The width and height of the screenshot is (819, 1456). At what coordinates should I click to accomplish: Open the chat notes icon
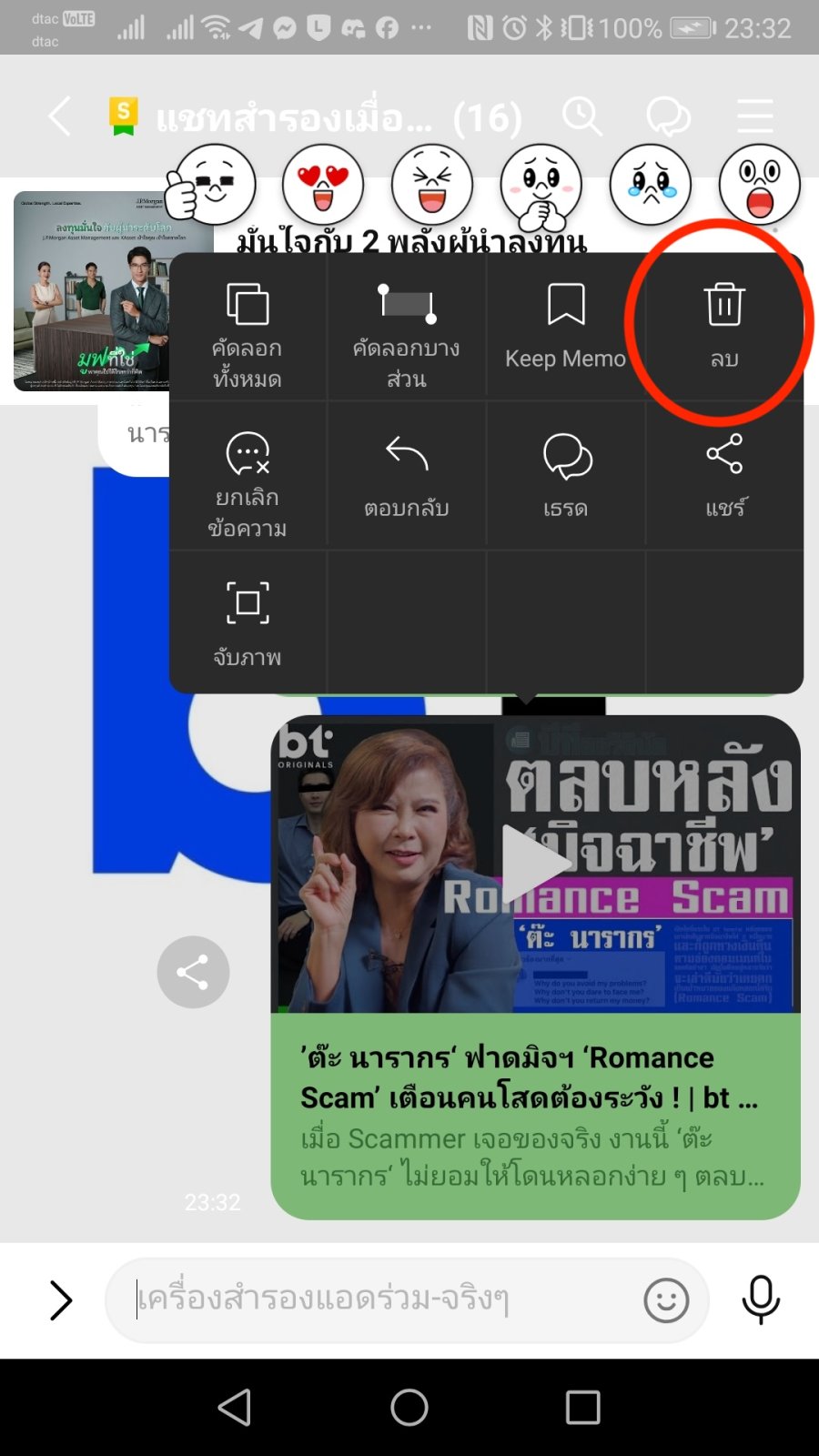(x=668, y=116)
